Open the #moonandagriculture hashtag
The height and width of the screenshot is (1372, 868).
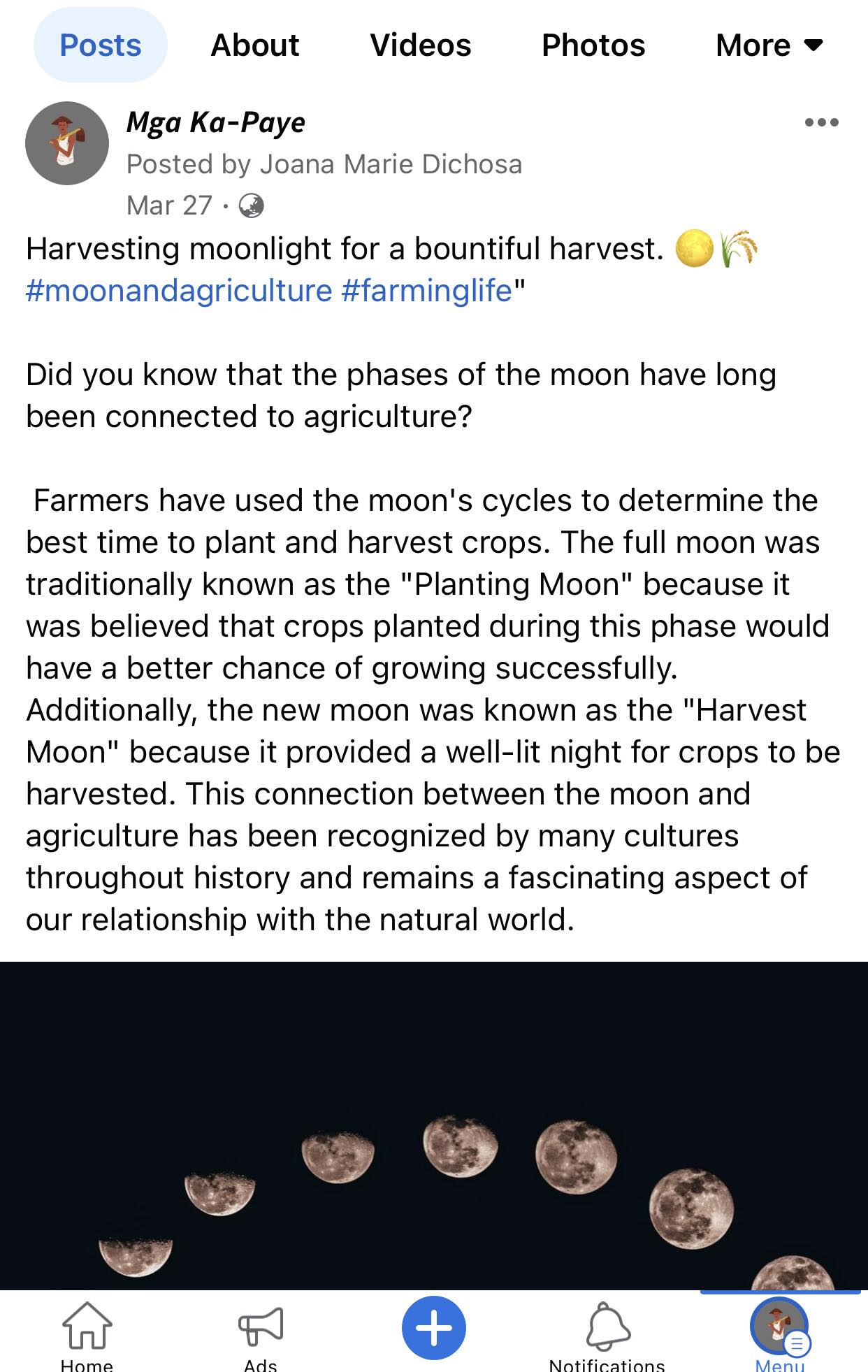pyautogui.click(x=179, y=291)
